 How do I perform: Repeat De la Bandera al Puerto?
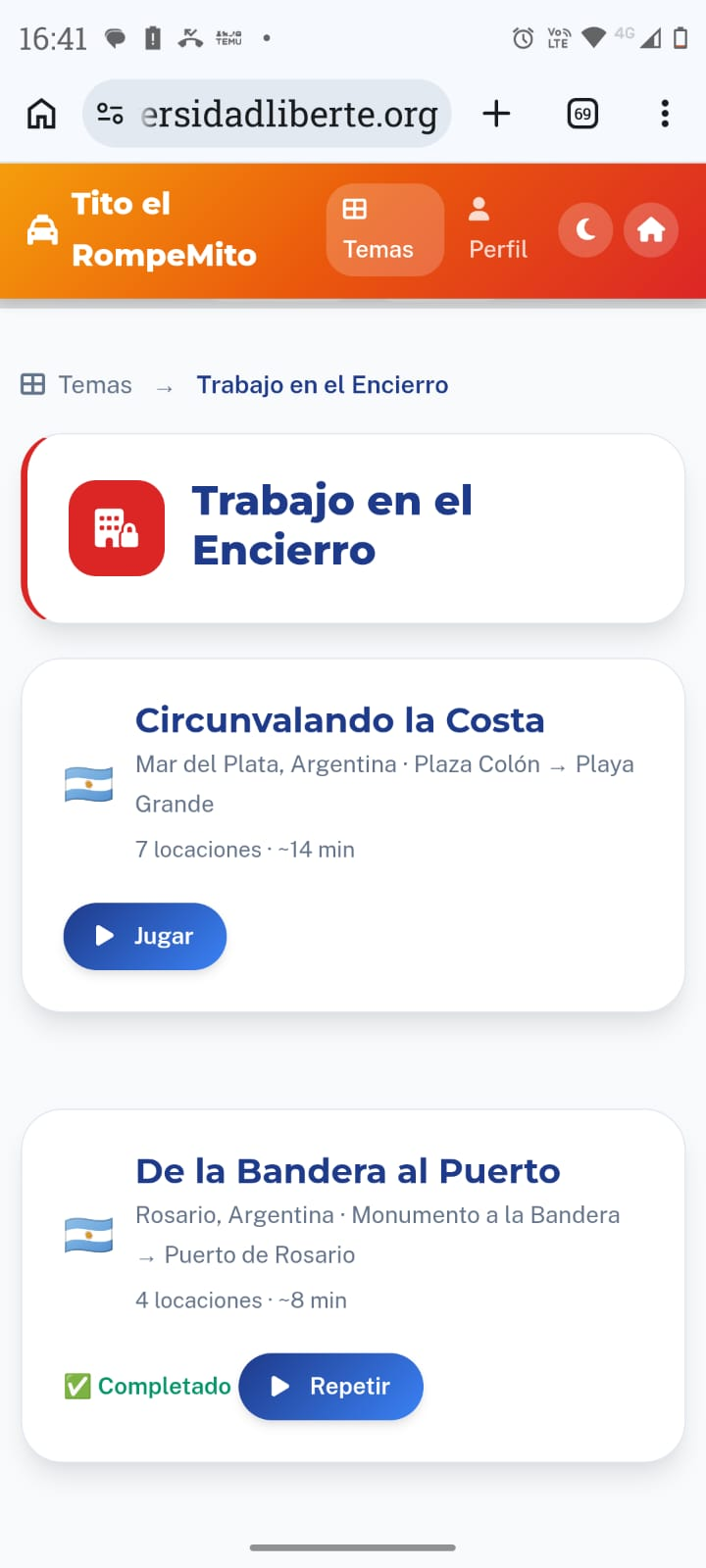click(330, 1386)
